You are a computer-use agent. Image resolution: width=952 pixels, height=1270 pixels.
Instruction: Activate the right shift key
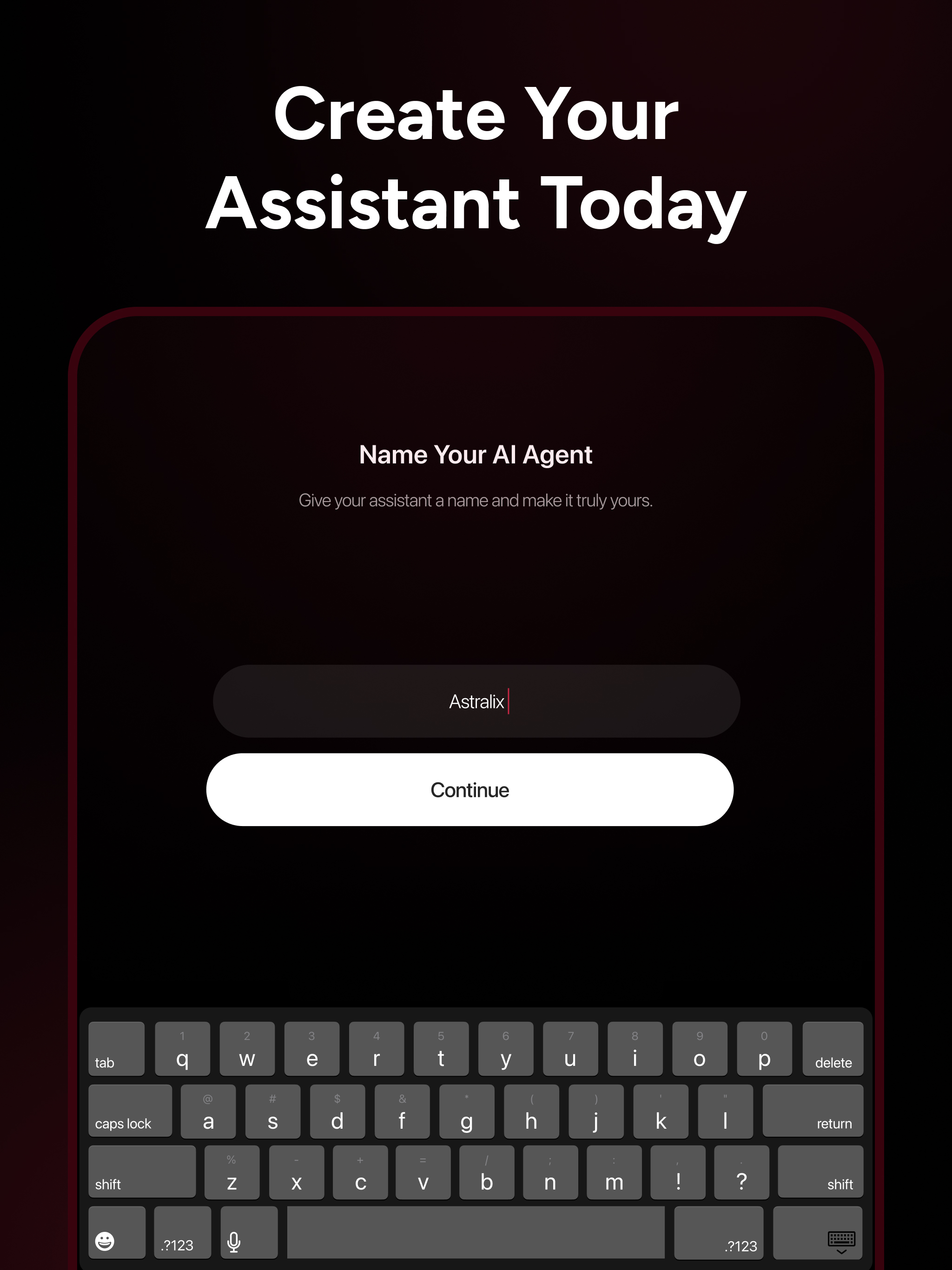821,1172
